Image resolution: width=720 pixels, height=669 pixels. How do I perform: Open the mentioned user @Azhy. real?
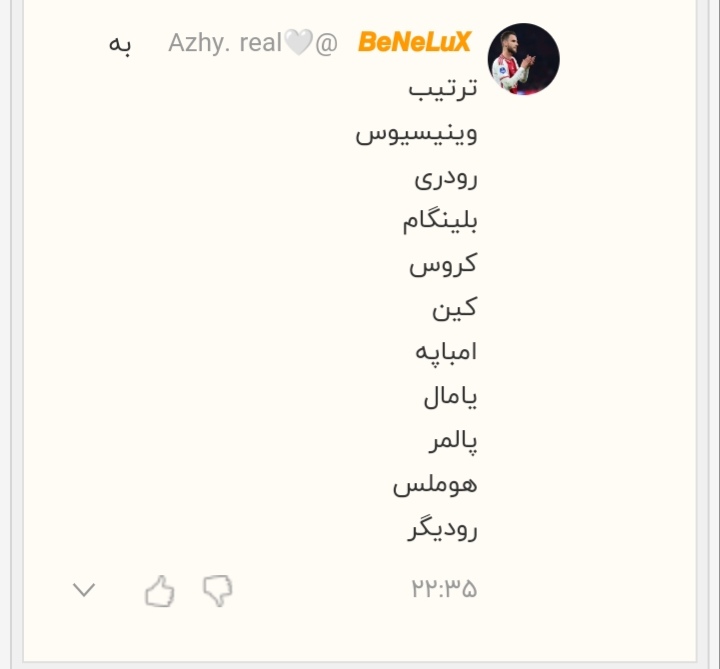(x=252, y=43)
